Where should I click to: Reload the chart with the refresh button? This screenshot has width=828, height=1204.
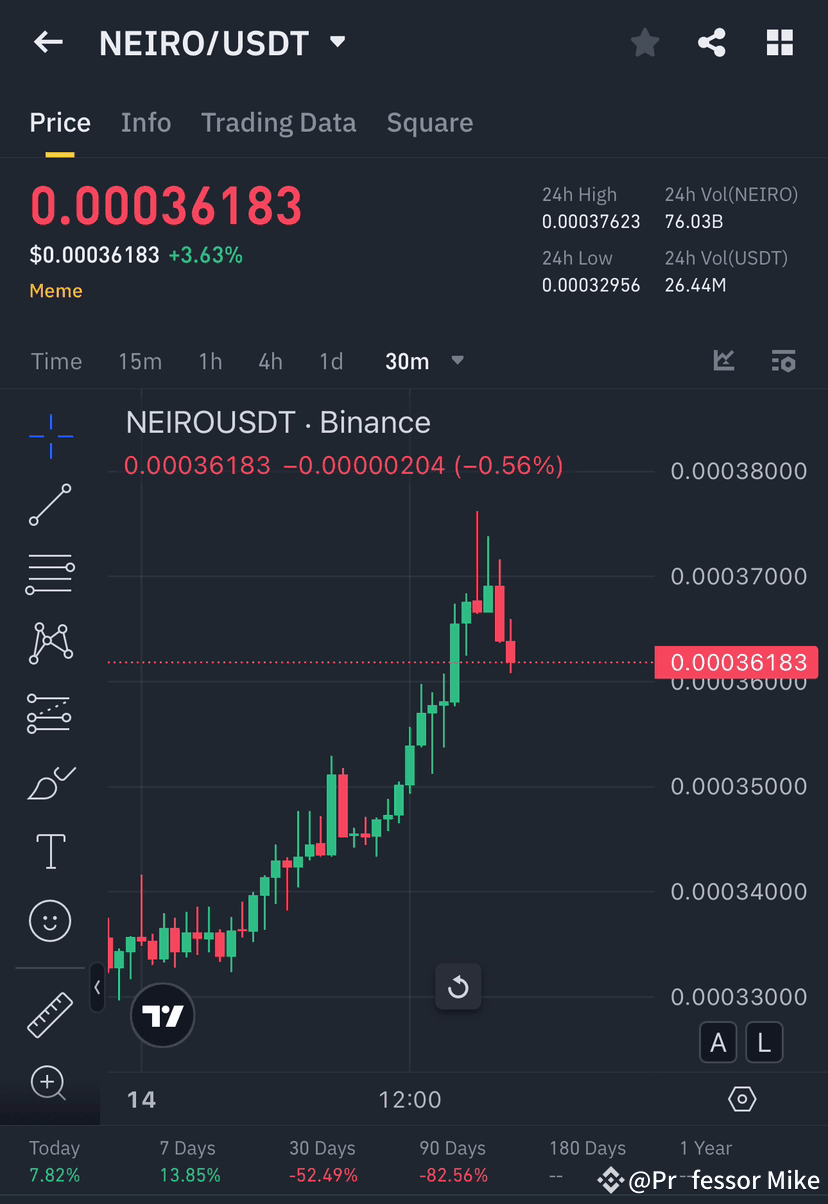pyautogui.click(x=458, y=986)
